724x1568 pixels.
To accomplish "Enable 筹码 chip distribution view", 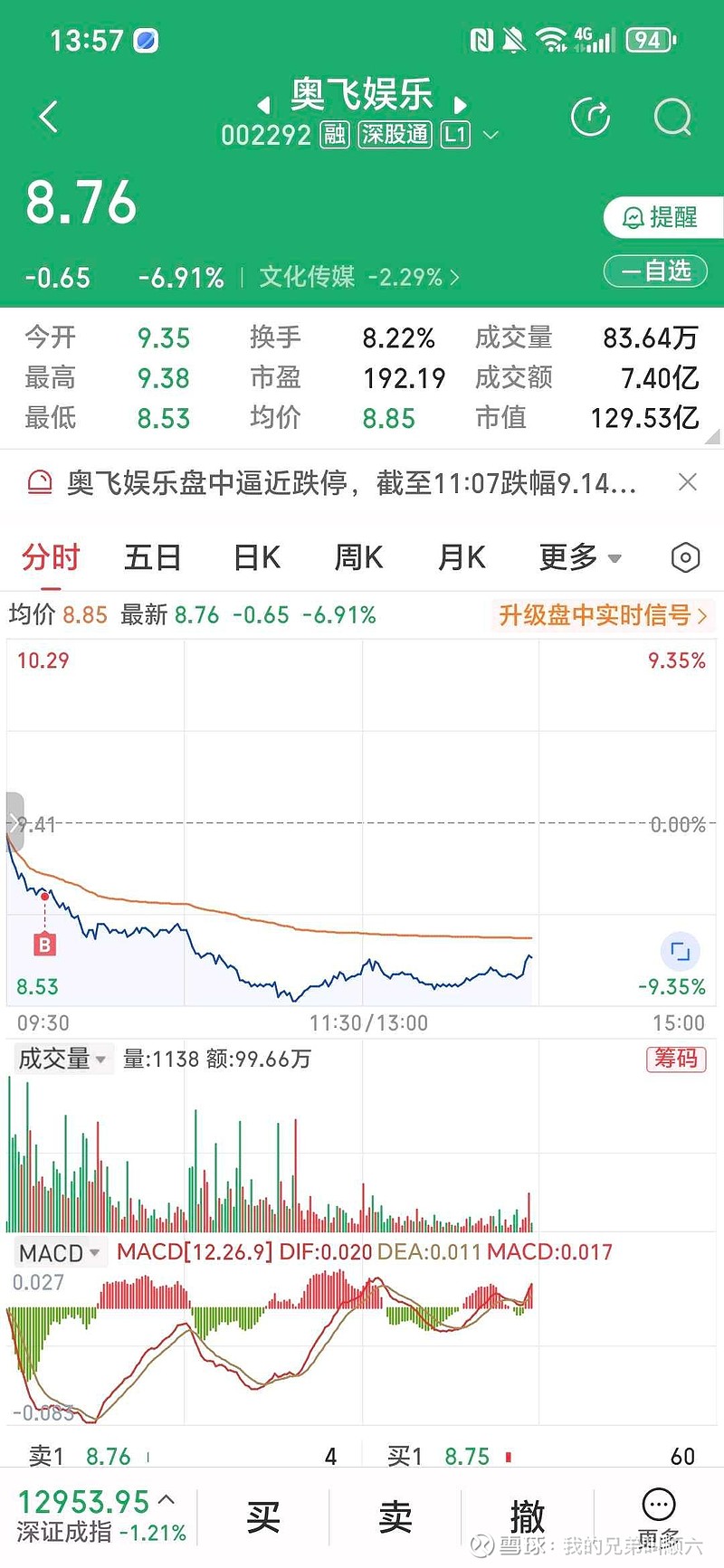I will pos(675,1059).
